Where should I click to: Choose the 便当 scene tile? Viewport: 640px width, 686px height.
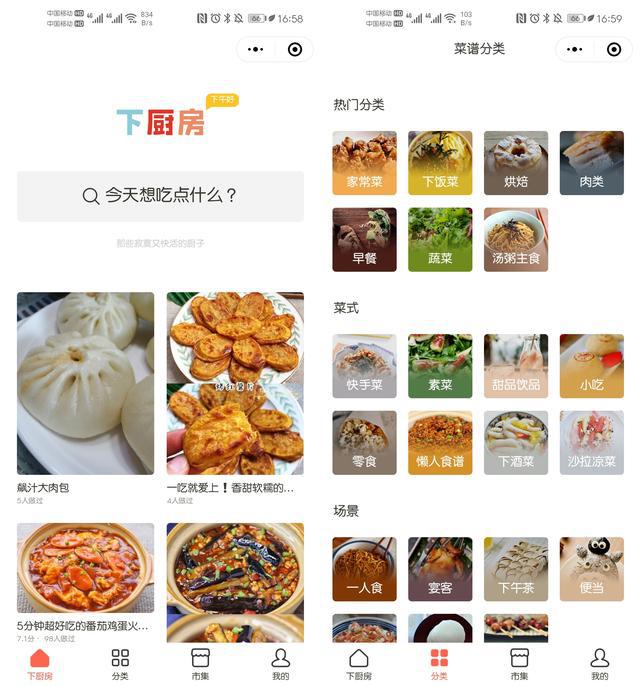pyautogui.click(x=591, y=568)
